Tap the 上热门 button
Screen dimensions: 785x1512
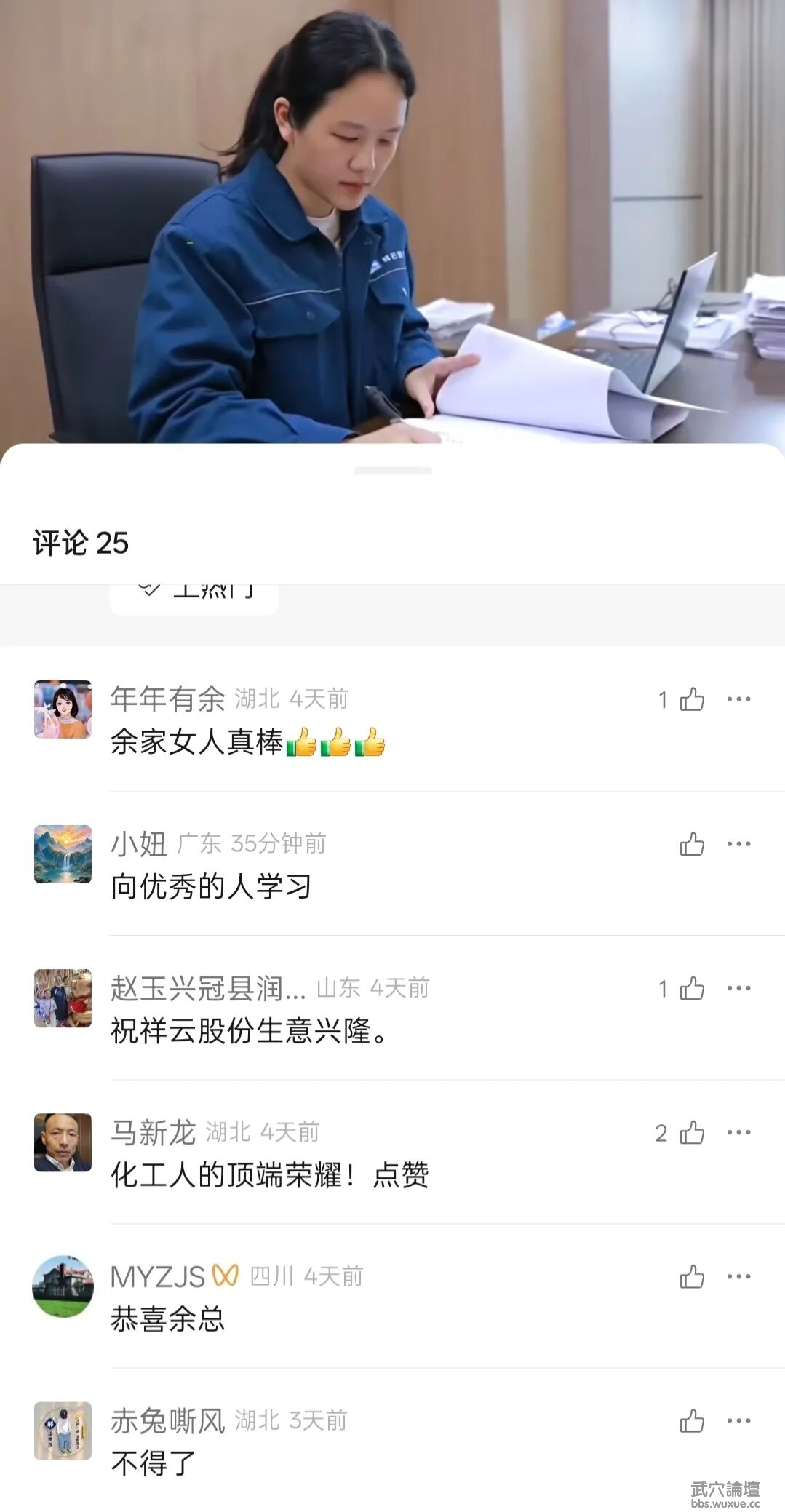pyautogui.click(x=194, y=597)
